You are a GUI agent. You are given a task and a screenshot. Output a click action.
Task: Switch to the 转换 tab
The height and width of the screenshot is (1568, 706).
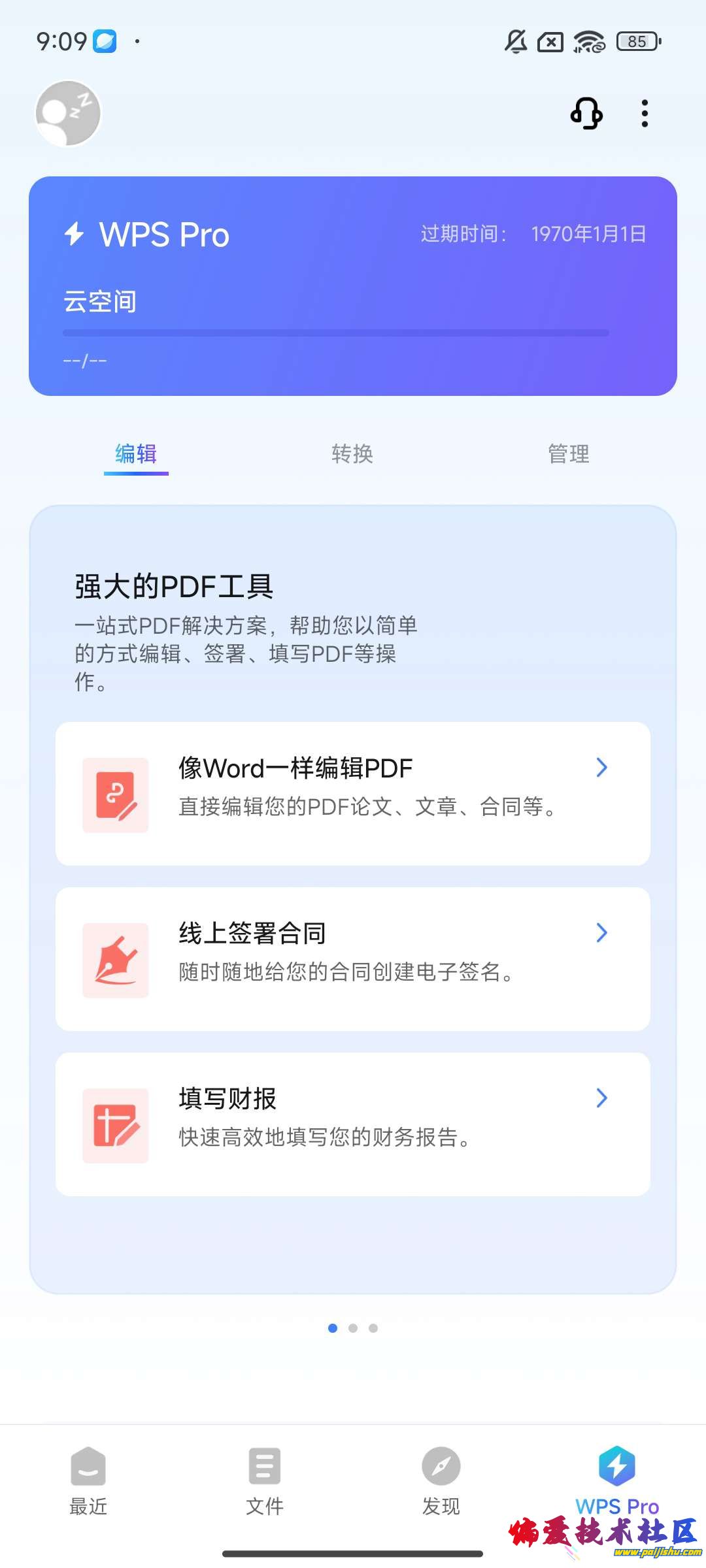pyautogui.click(x=352, y=454)
